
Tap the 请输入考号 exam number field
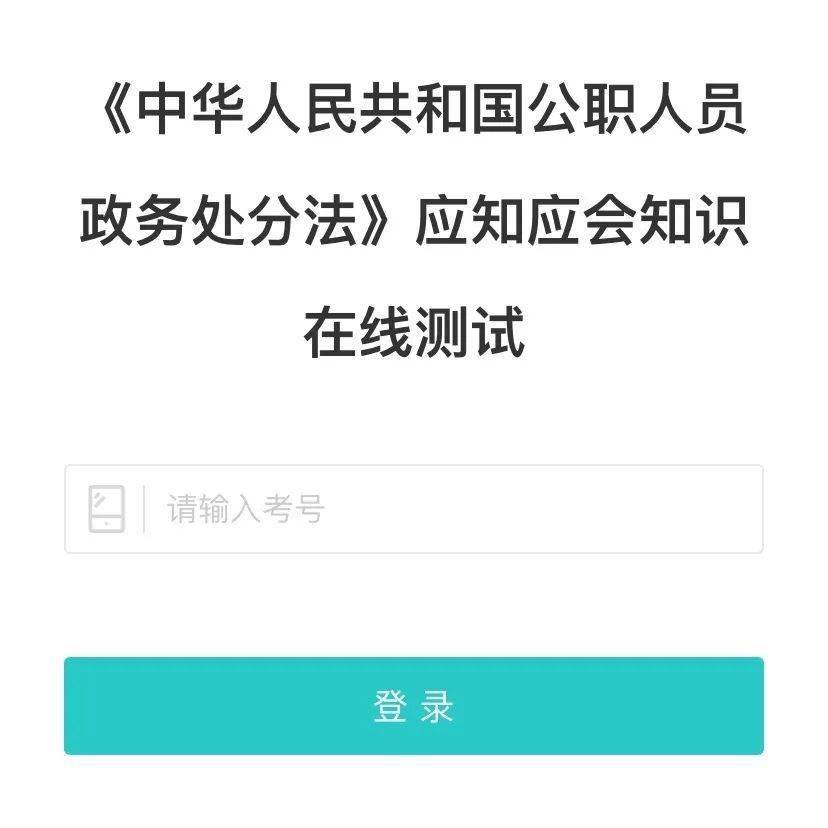click(450, 509)
